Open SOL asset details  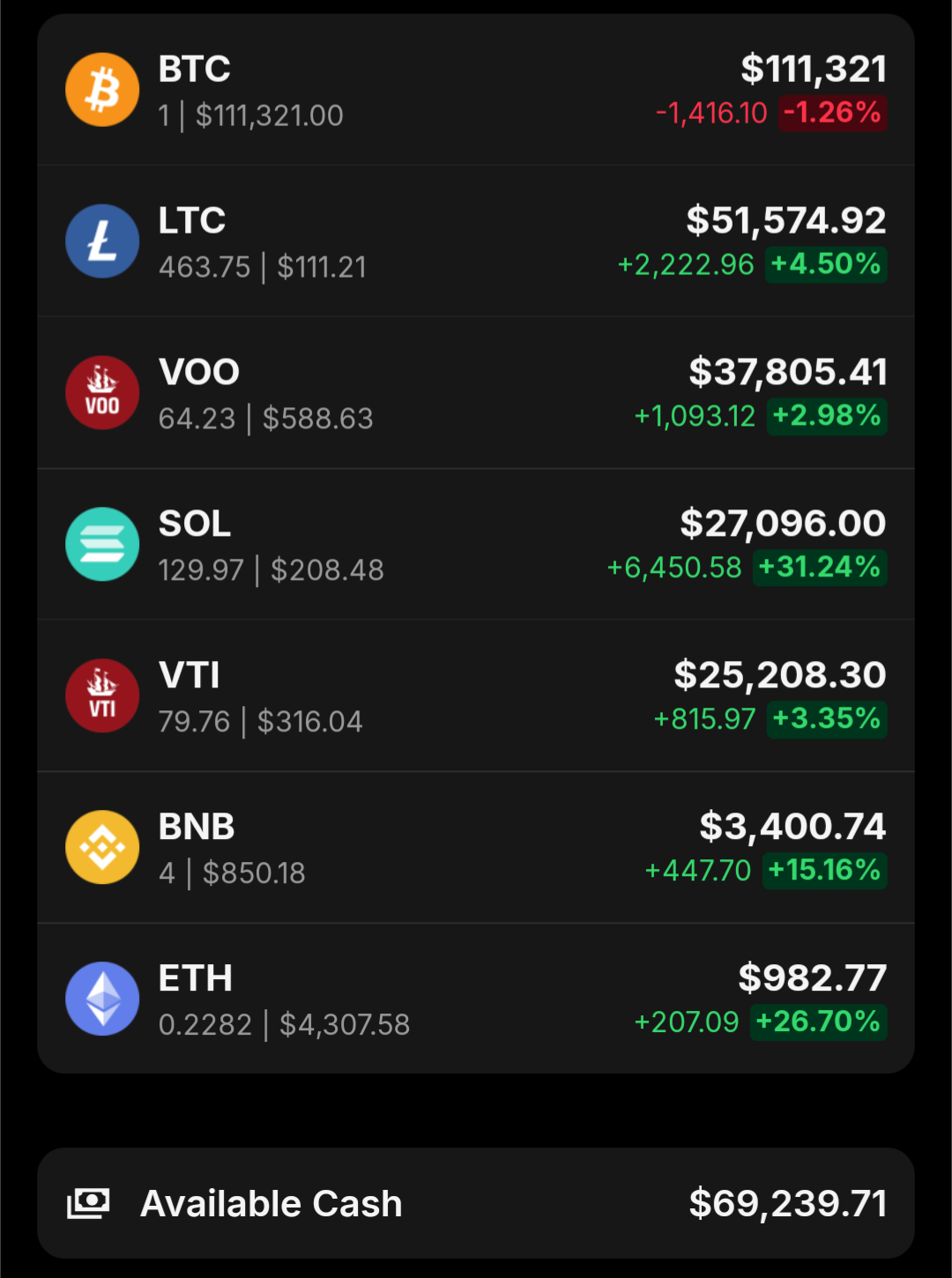476,546
